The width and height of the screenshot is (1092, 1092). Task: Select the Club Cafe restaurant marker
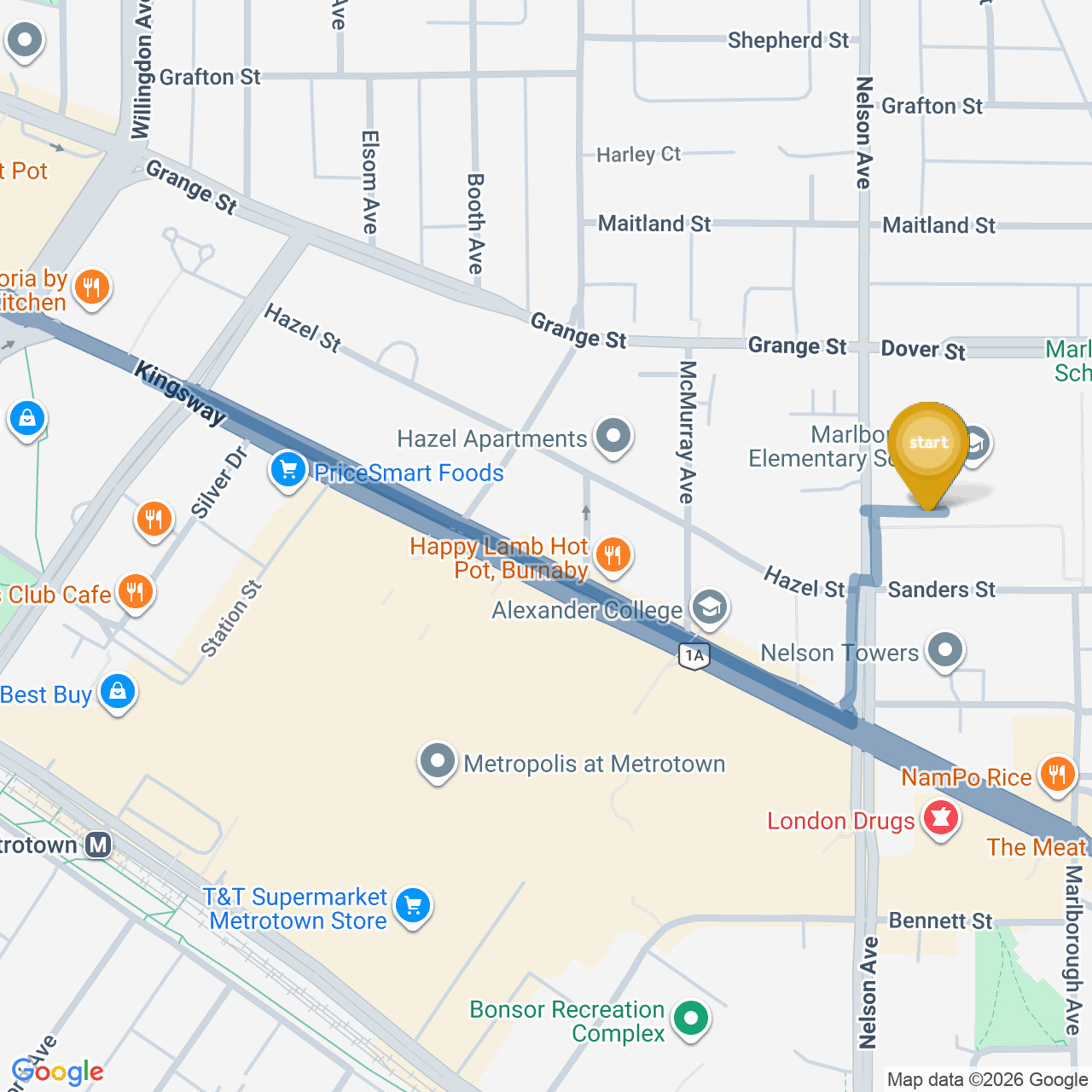click(135, 591)
